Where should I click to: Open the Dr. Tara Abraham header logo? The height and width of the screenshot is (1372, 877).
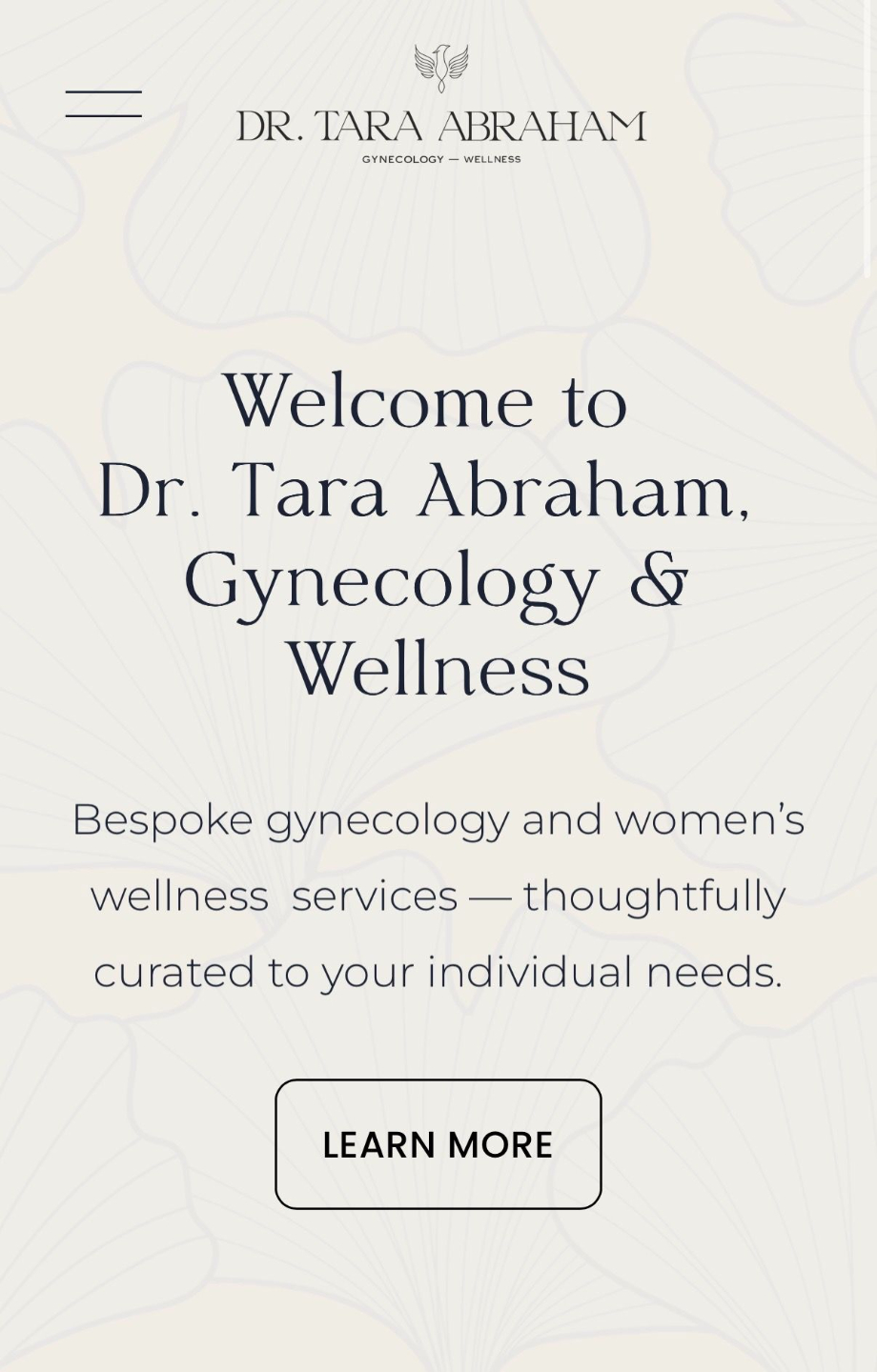pos(440,107)
